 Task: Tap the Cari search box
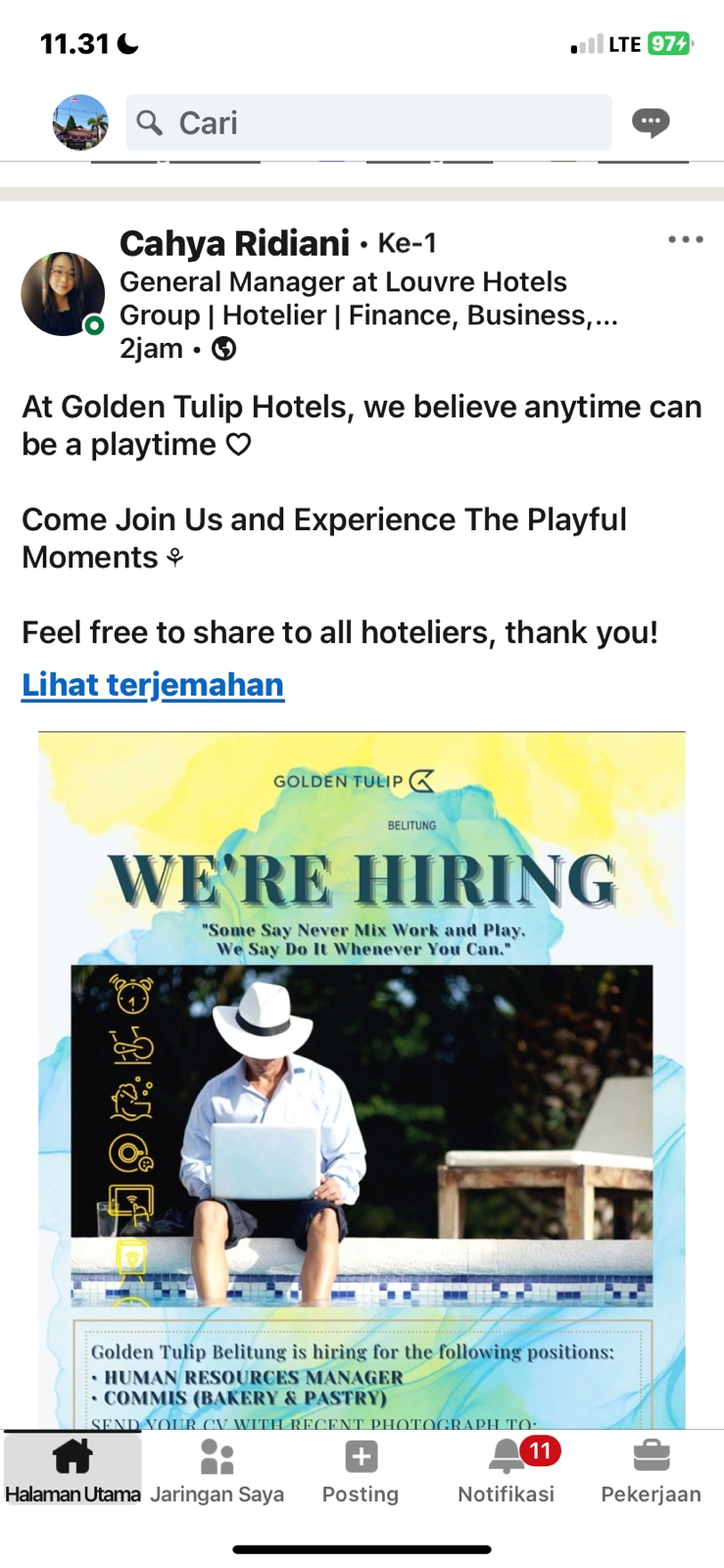pyautogui.click(x=368, y=122)
